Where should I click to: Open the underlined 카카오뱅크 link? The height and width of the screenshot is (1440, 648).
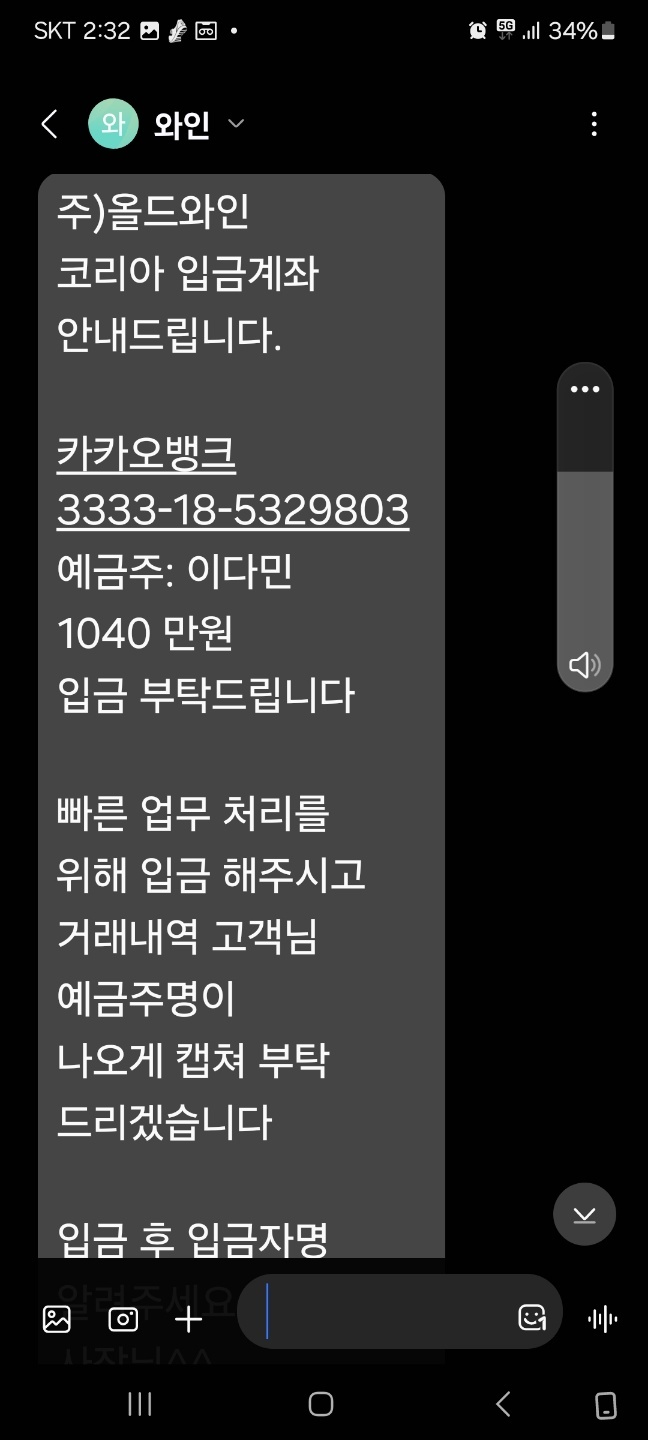click(146, 452)
